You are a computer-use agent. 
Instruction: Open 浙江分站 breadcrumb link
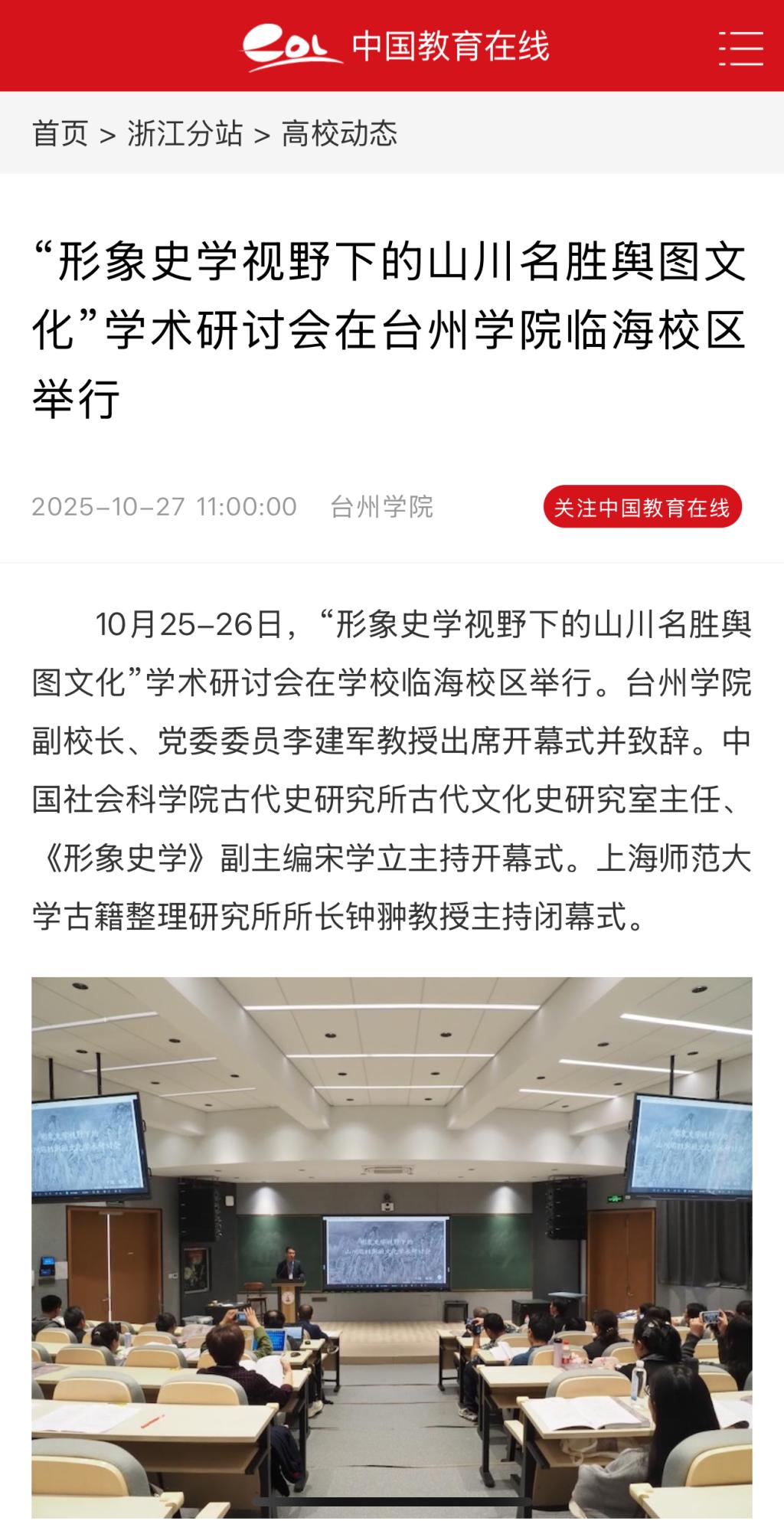click(185, 134)
